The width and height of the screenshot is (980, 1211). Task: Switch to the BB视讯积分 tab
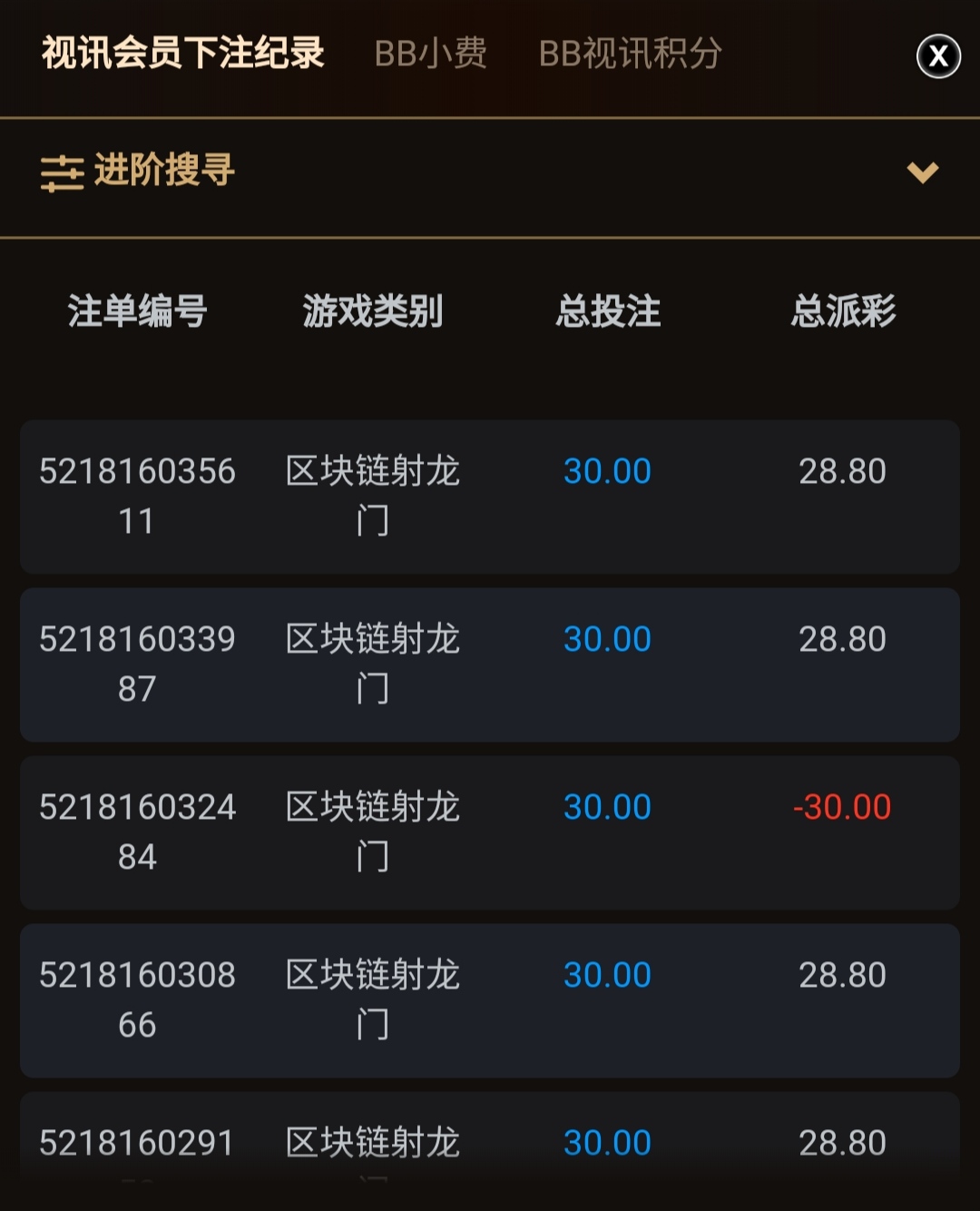(x=630, y=54)
